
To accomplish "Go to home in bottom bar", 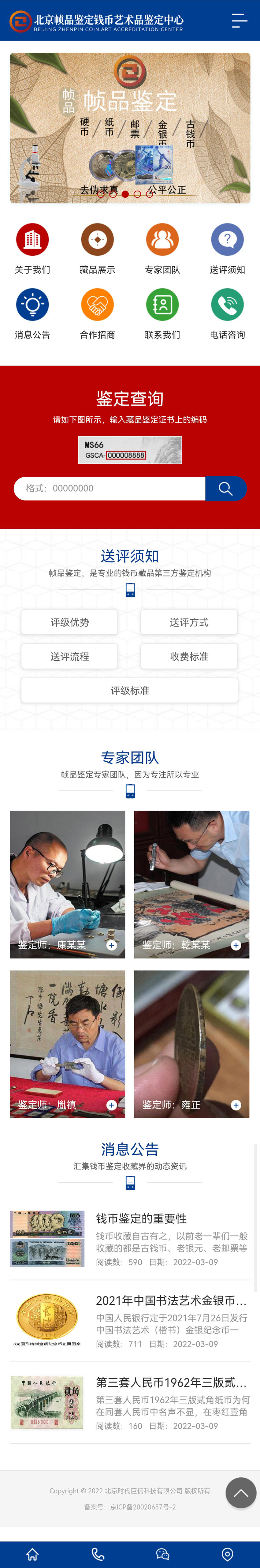I will point(32,1554).
